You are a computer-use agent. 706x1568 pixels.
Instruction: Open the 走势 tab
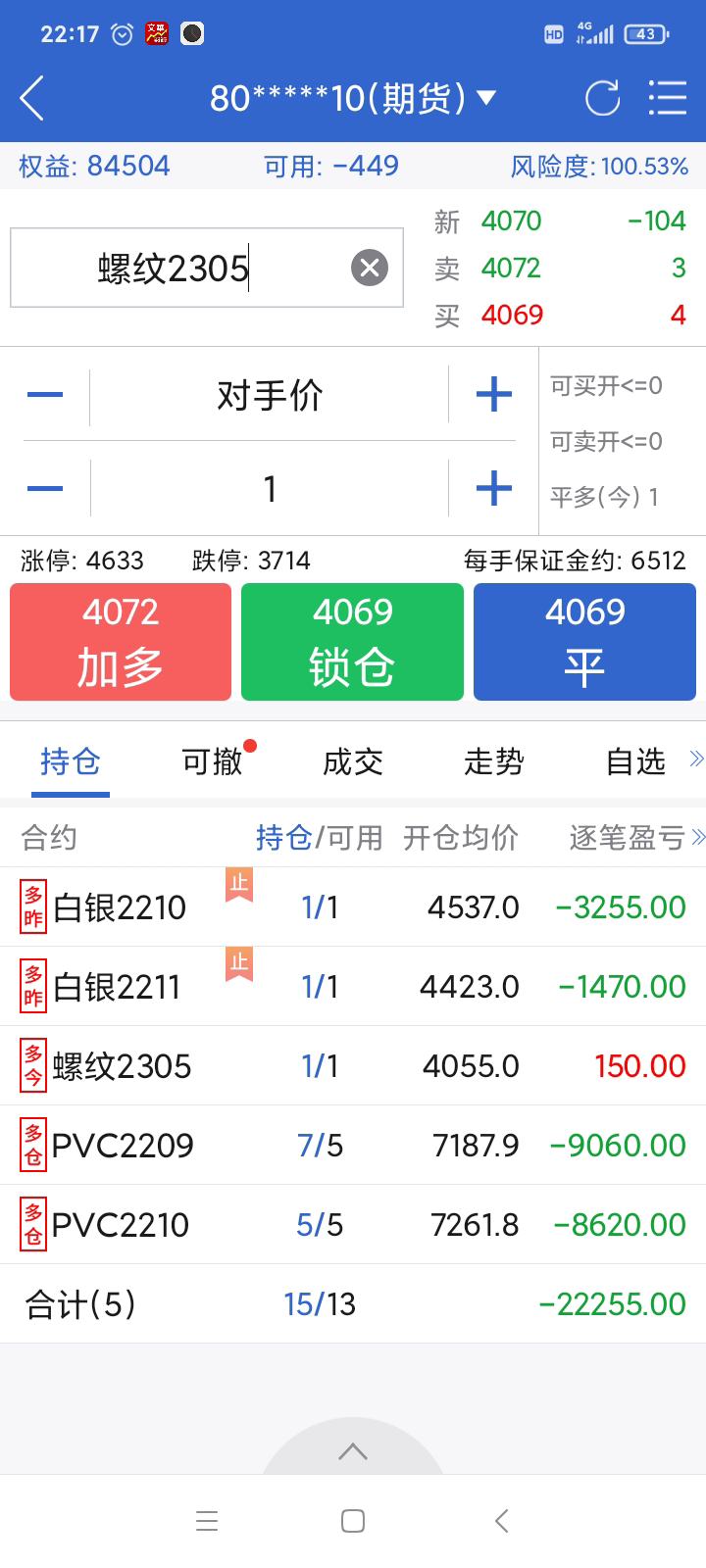[x=494, y=761]
